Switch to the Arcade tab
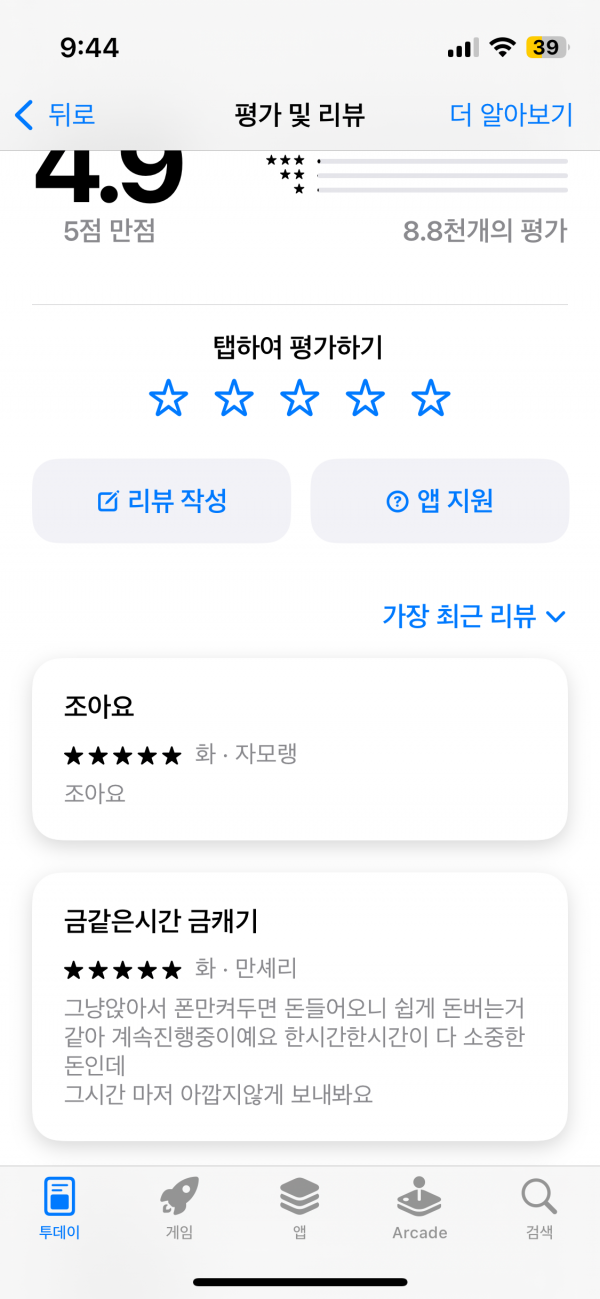600x1299 pixels. tap(420, 1208)
